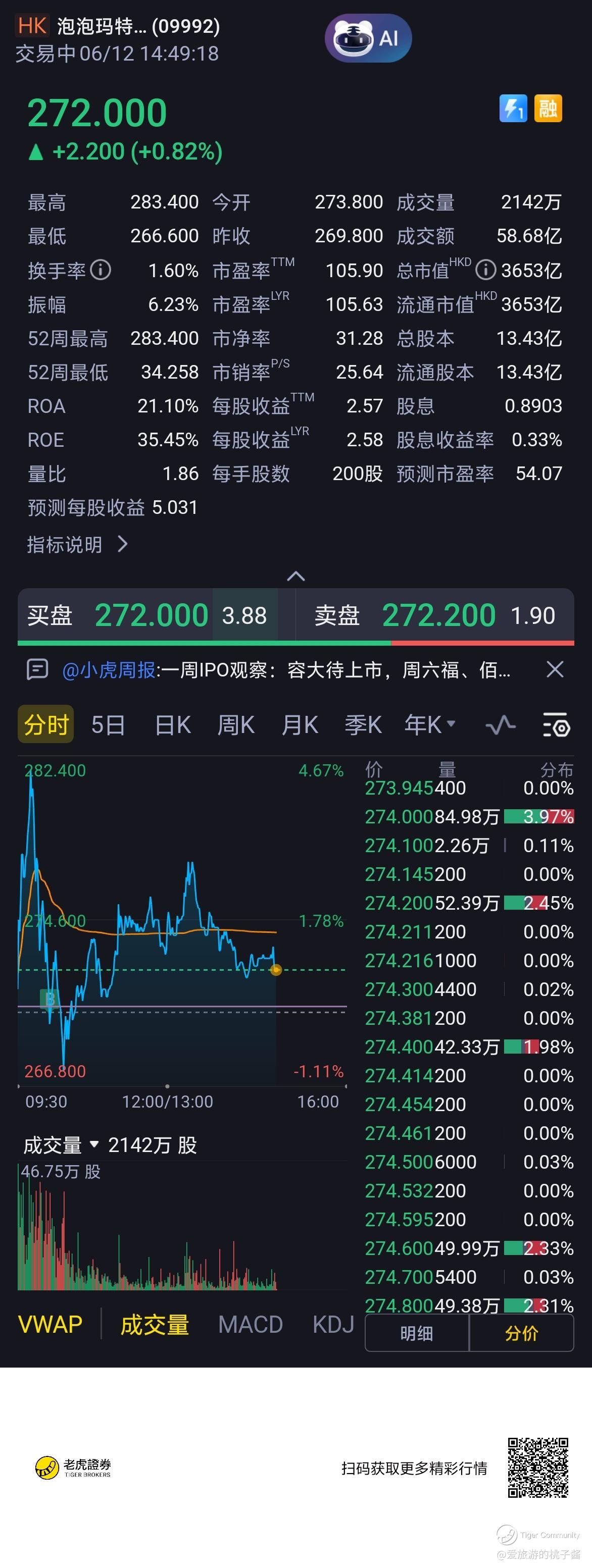The height and width of the screenshot is (1568, 592).
Task: Open the 年K dropdown
Action: (430, 725)
